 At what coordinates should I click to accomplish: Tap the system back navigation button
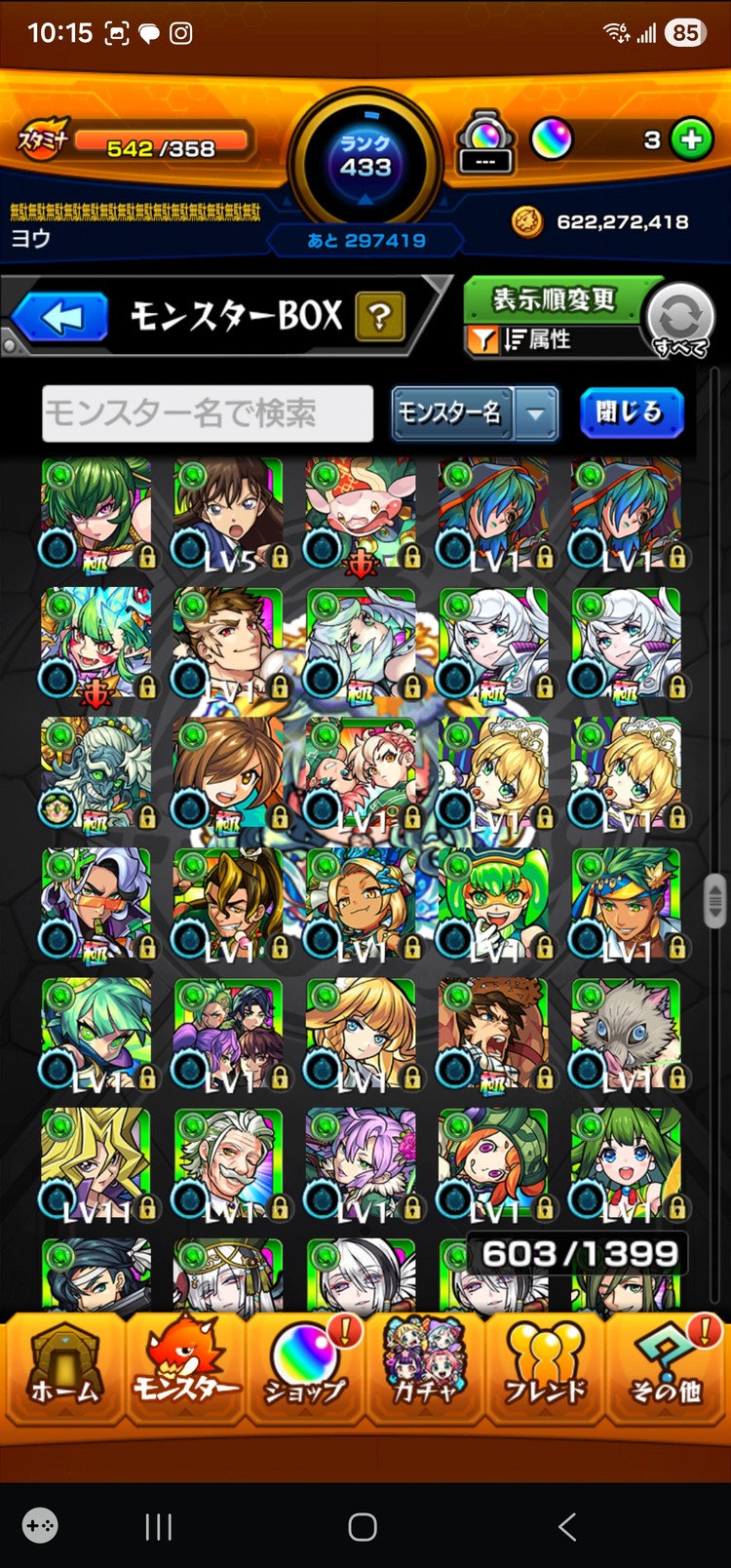pyautogui.click(x=567, y=1526)
